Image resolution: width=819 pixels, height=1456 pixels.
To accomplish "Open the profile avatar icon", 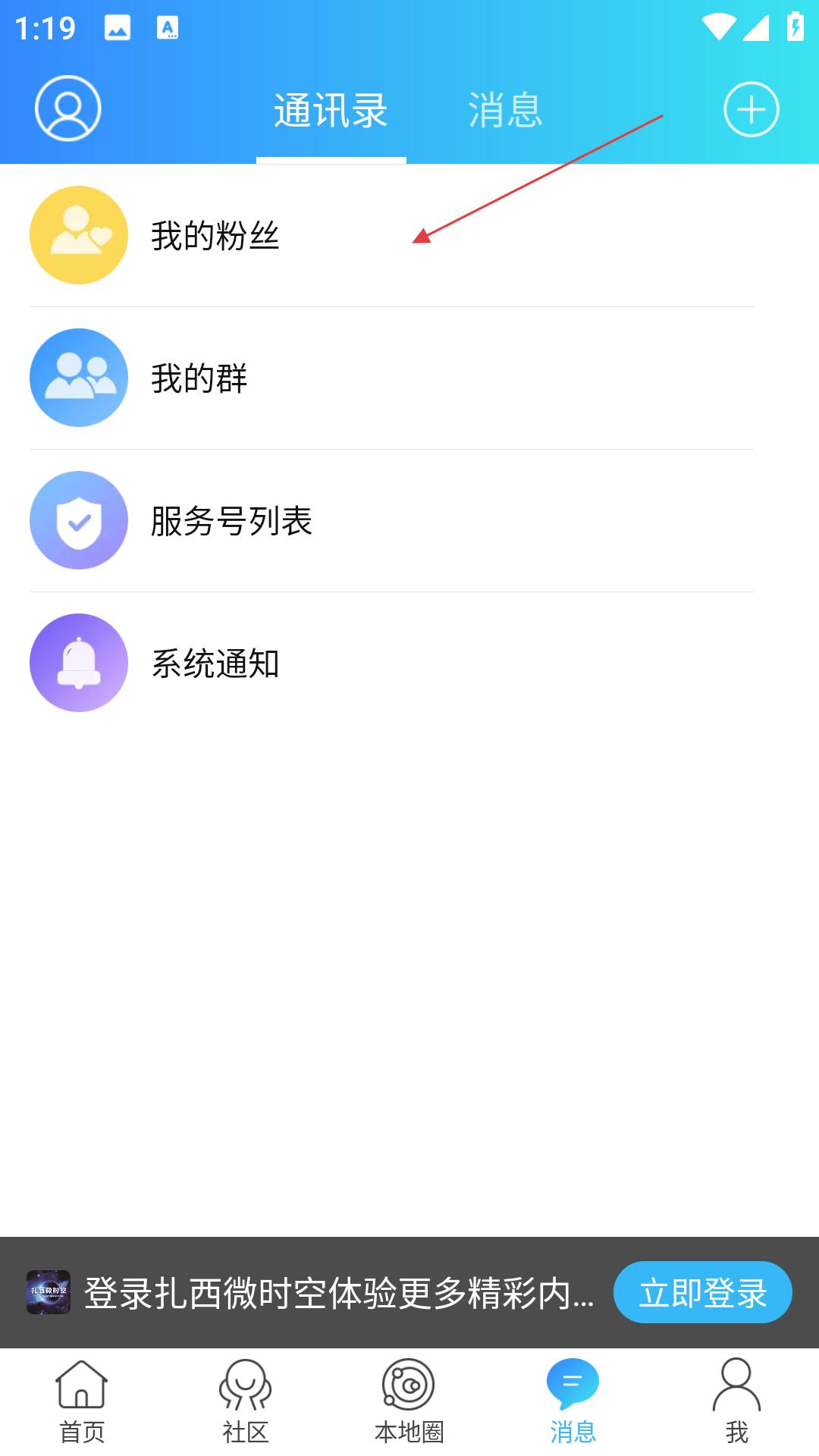I will [x=67, y=108].
